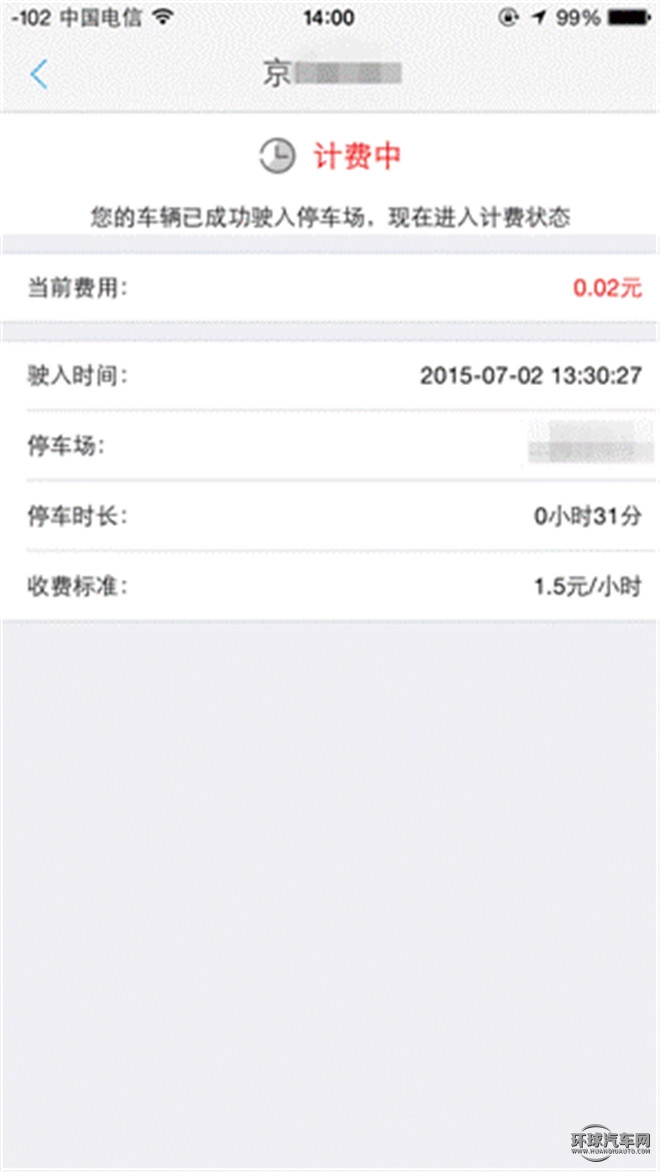This screenshot has height=1172, width=660.
Task: Go back using the top-left arrow
Action: click(39, 74)
